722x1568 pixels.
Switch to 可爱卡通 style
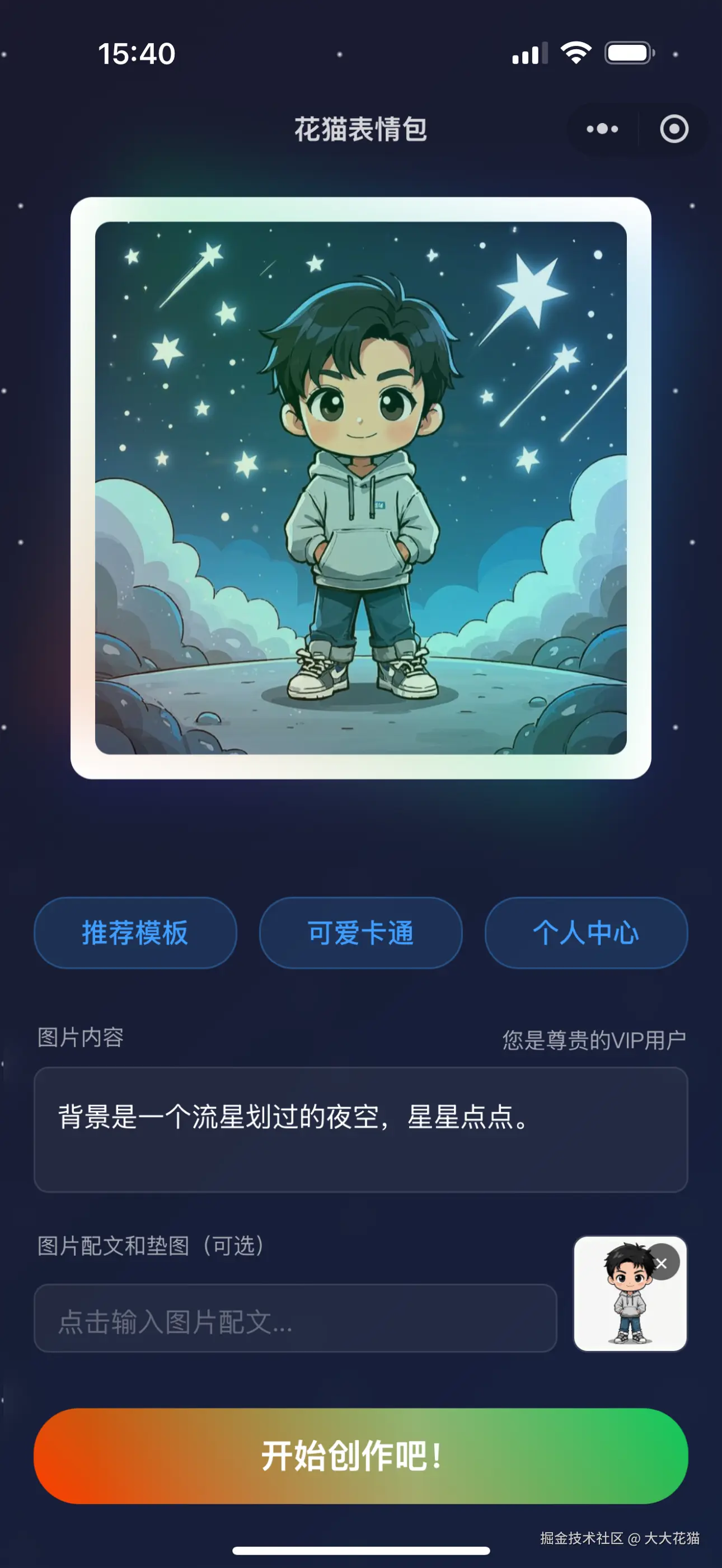coord(360,933)
